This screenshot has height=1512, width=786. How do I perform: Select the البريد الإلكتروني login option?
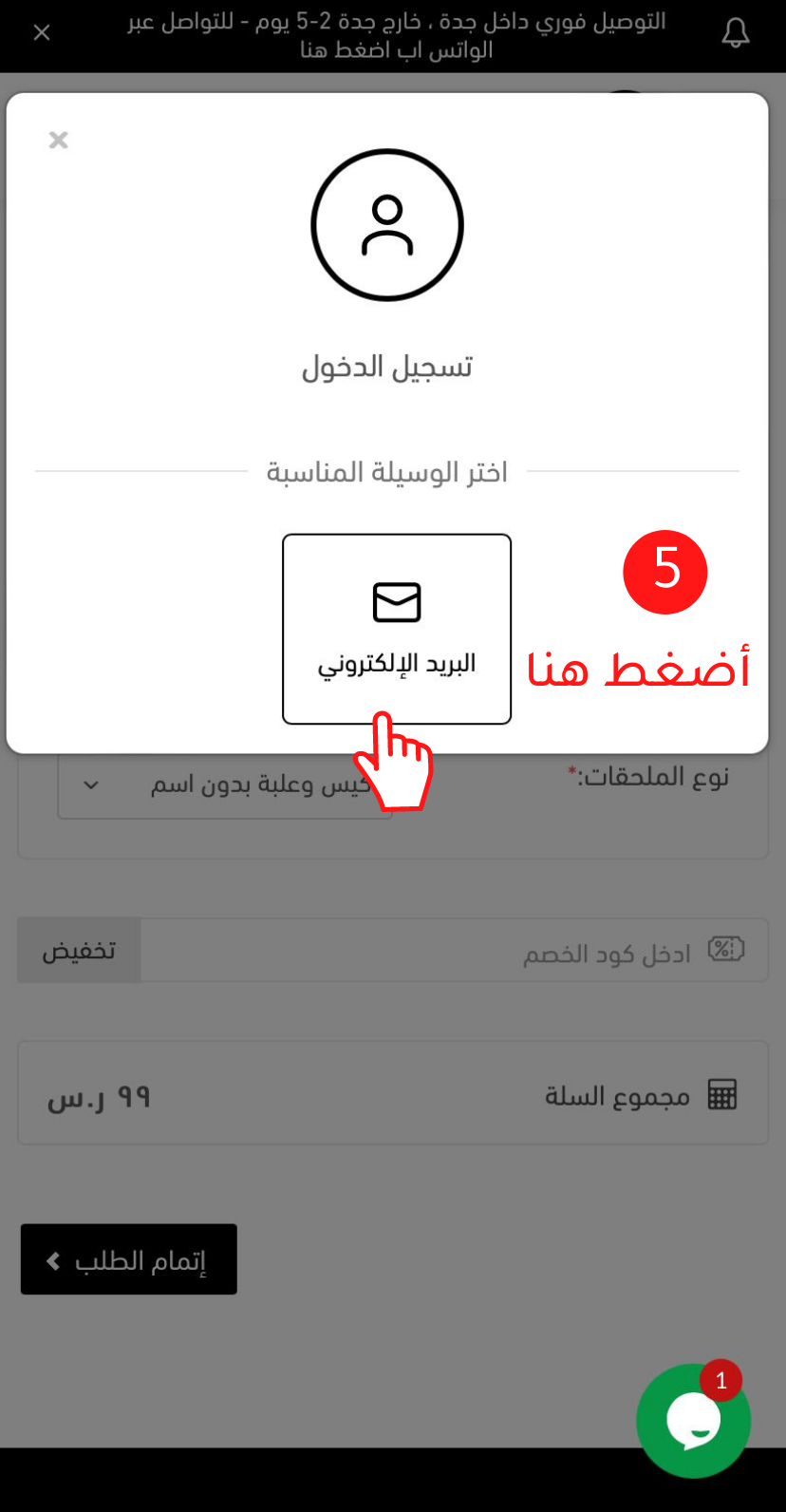396,628
